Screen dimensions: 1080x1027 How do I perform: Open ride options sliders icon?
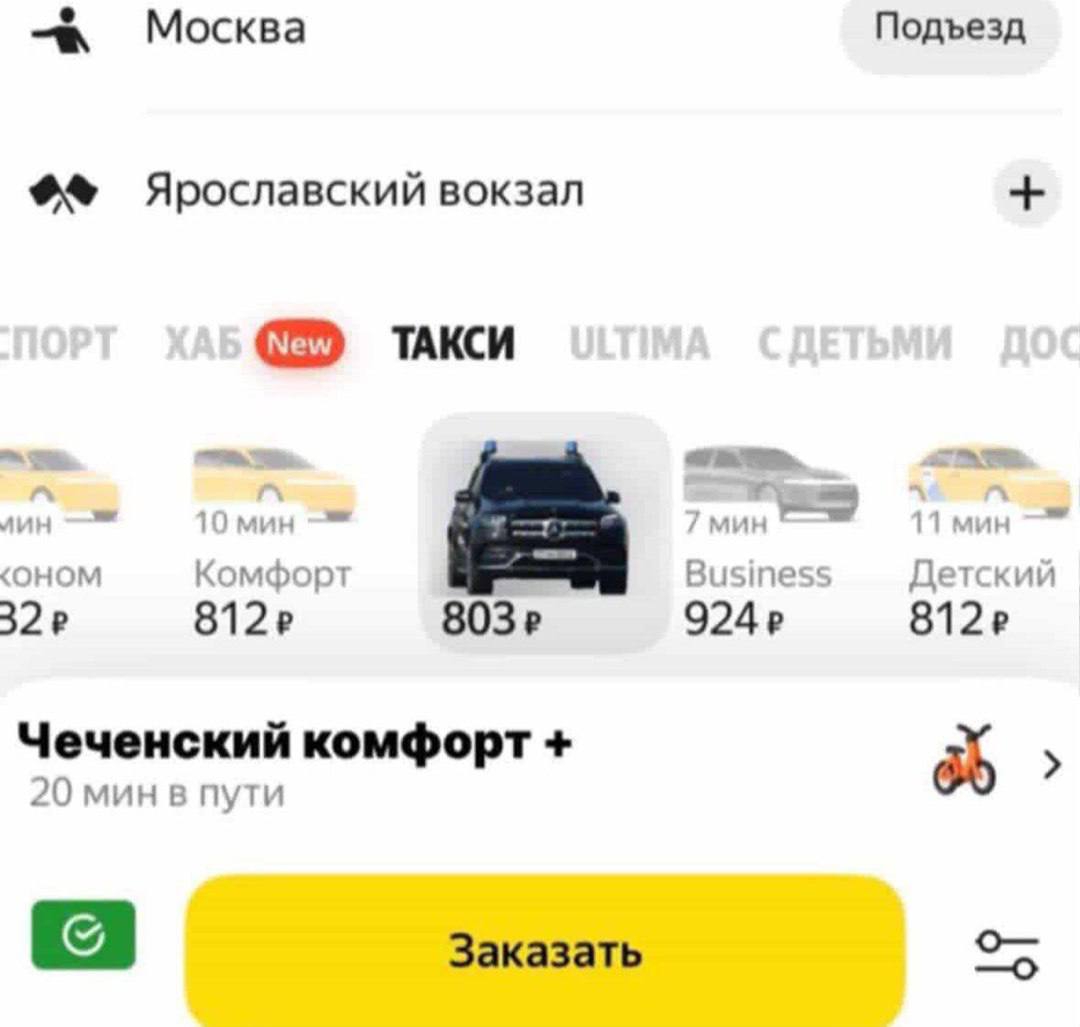pyautogui.click(x=1008, y=953)
